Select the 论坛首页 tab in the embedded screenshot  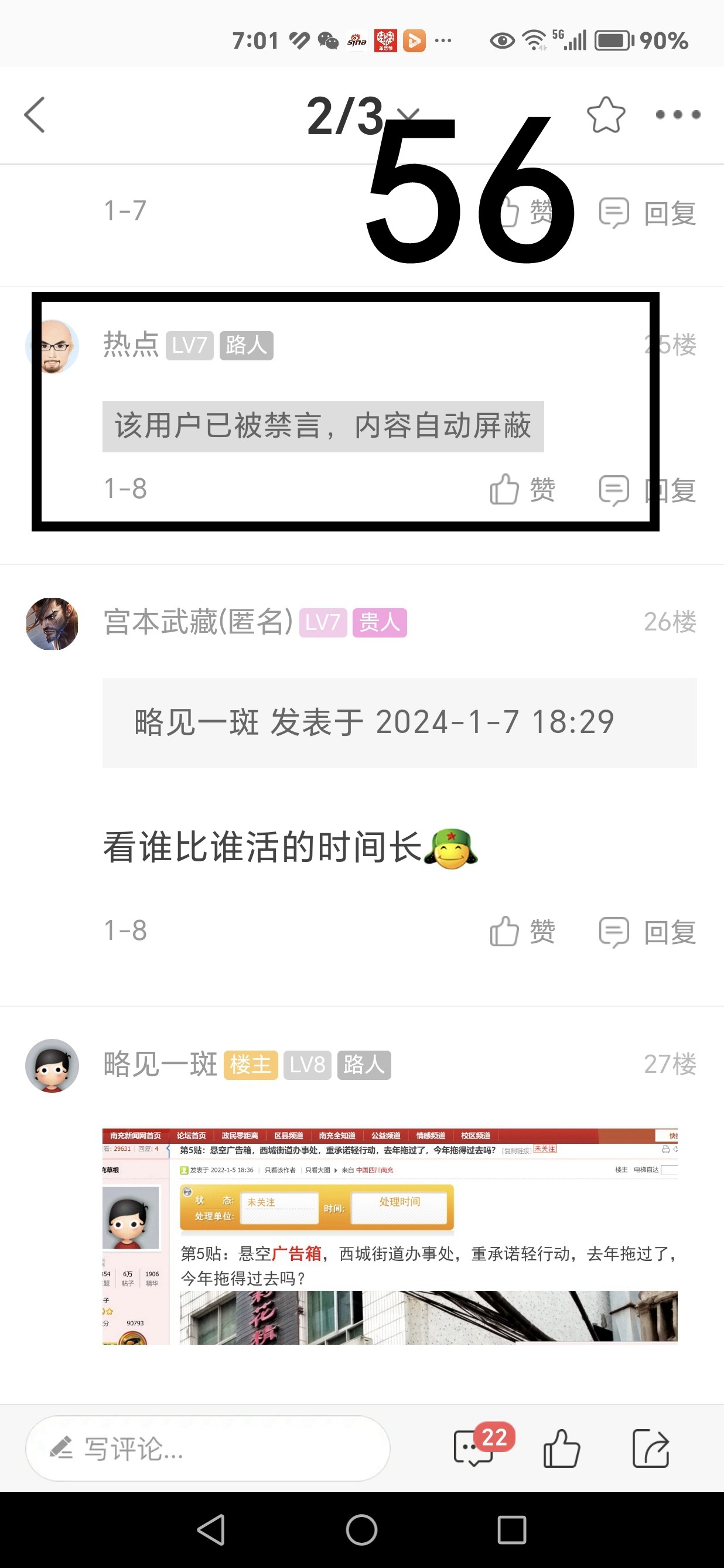(x=192, y=1134)
